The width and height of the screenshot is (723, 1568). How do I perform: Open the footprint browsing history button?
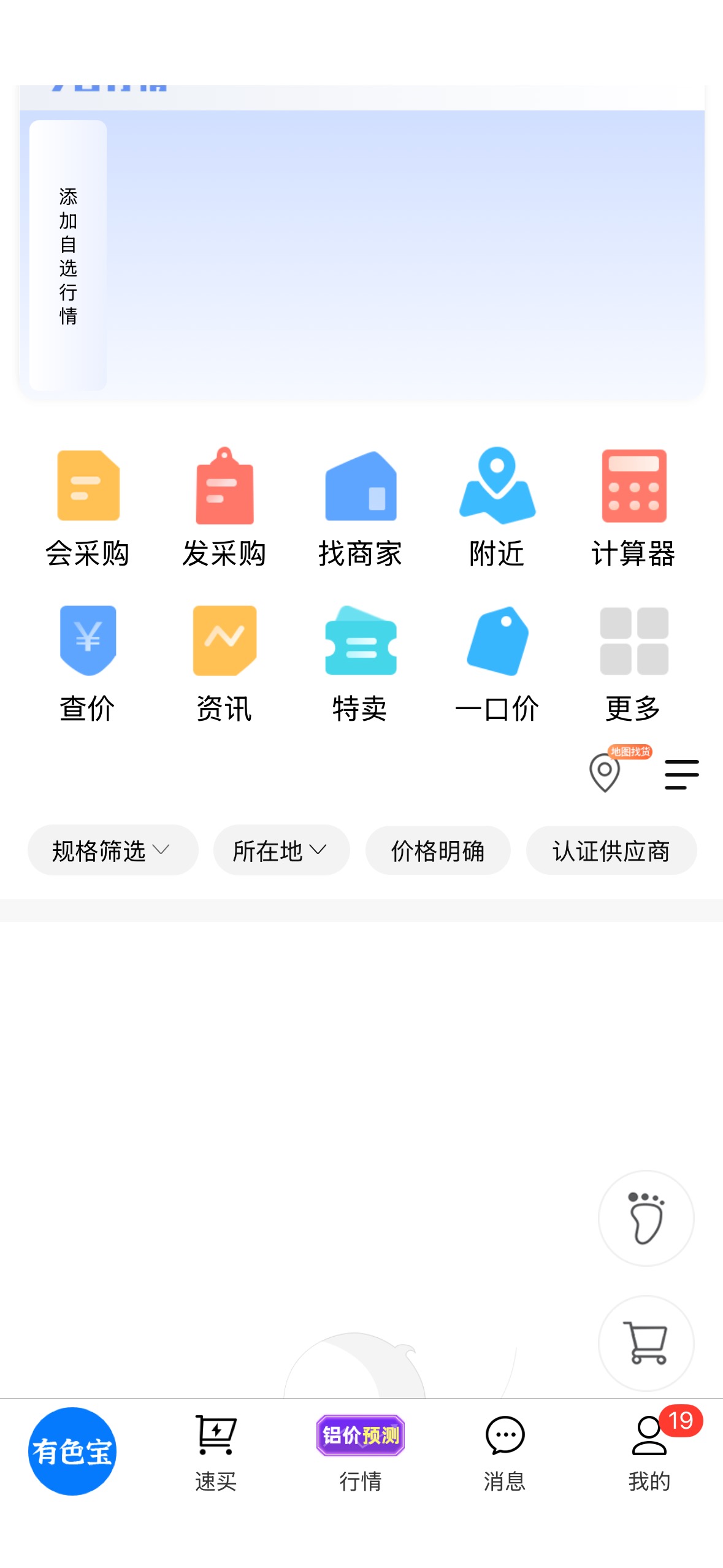(646, 1218)
